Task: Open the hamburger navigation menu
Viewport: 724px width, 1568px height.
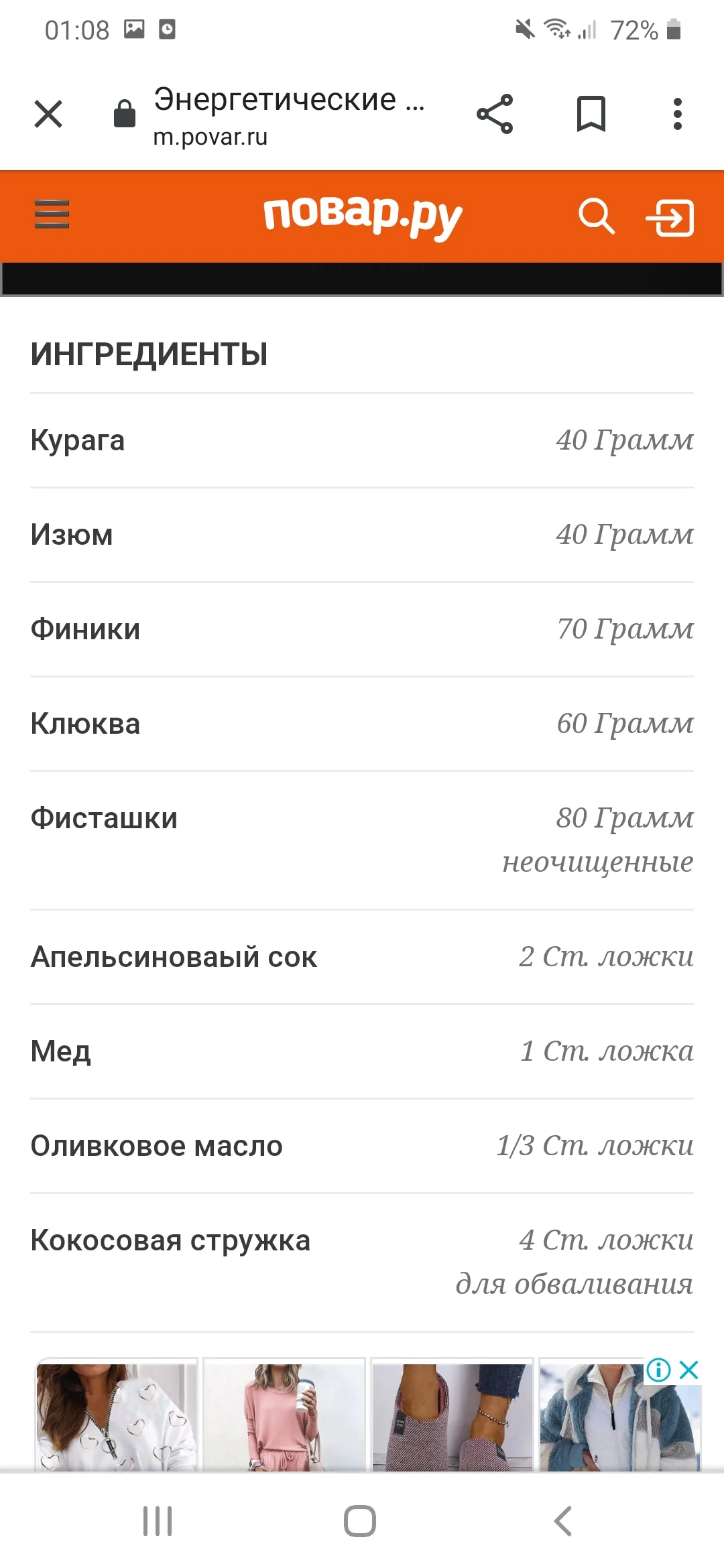Action: tap(52, 214)
